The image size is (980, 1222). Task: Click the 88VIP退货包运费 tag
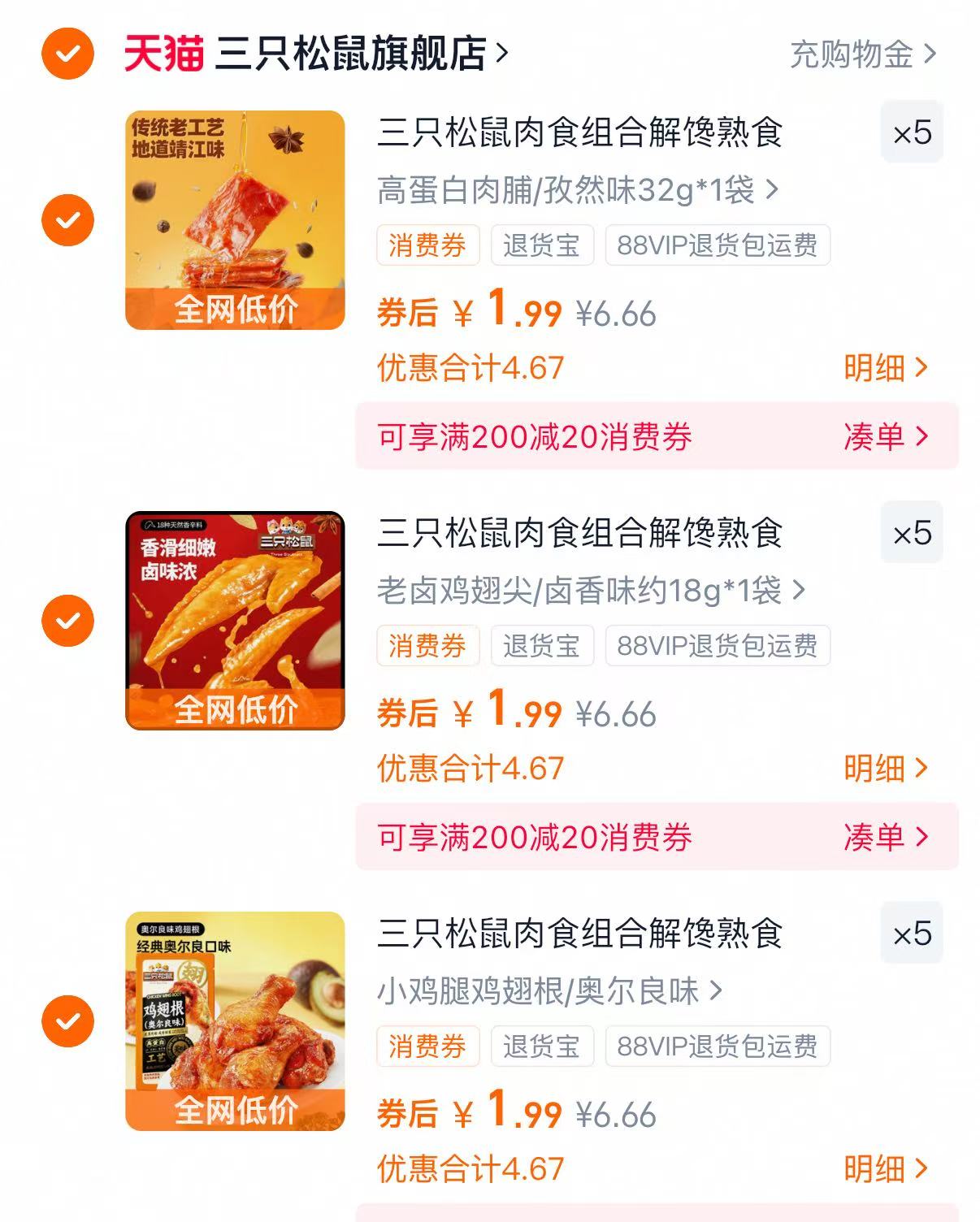(x=718, y=245)
